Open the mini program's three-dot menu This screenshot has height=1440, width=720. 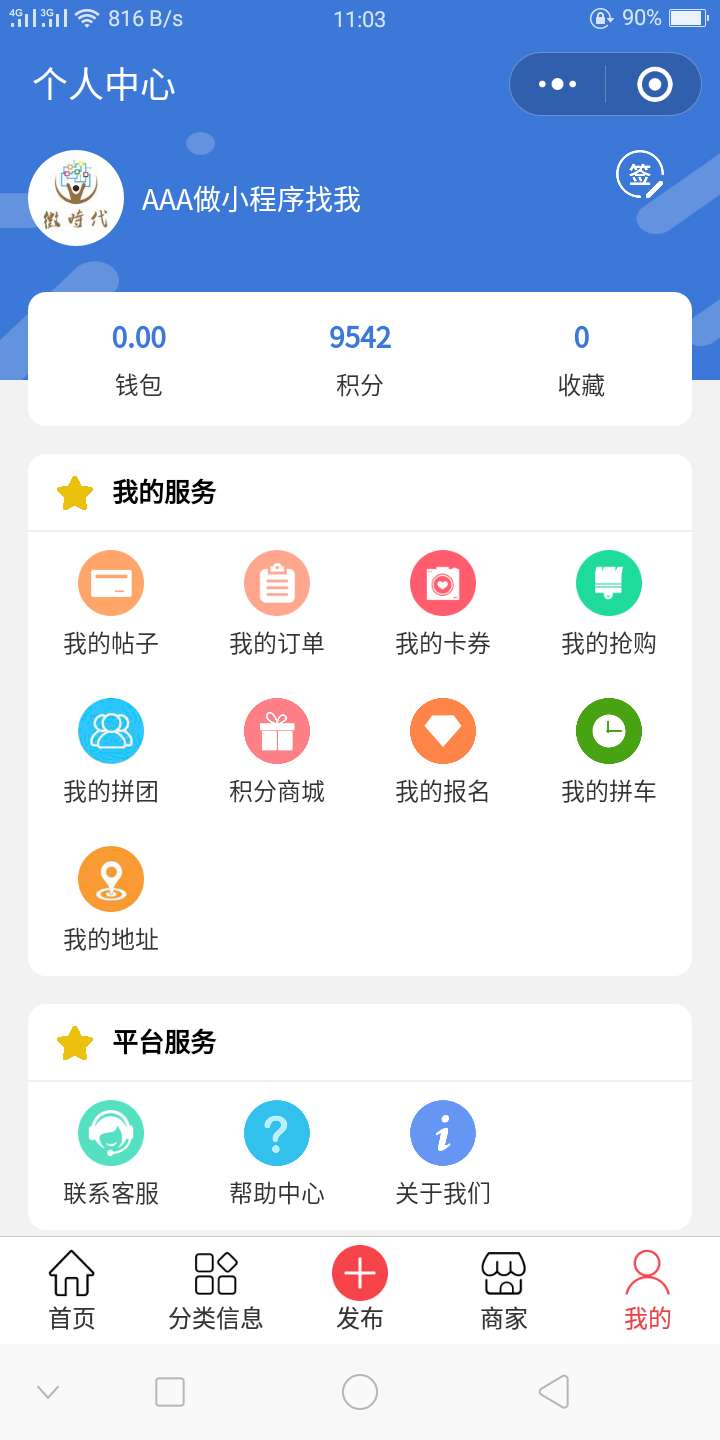click(x=558, y=84)
